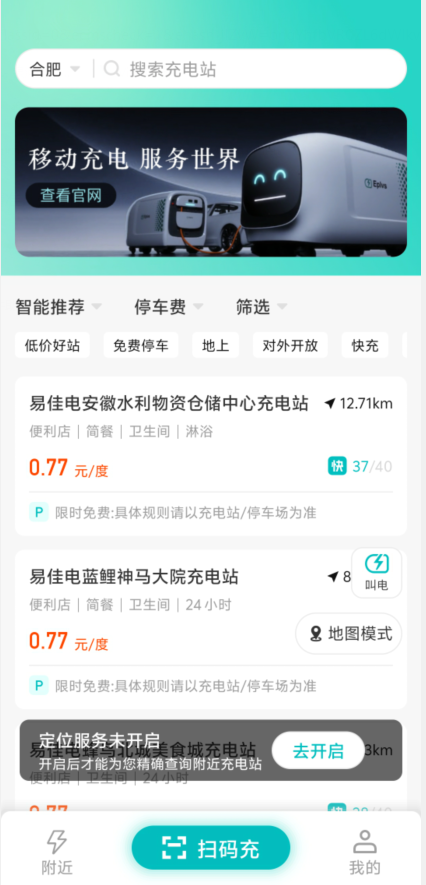Select the 地上 chip

click(216, 345)
